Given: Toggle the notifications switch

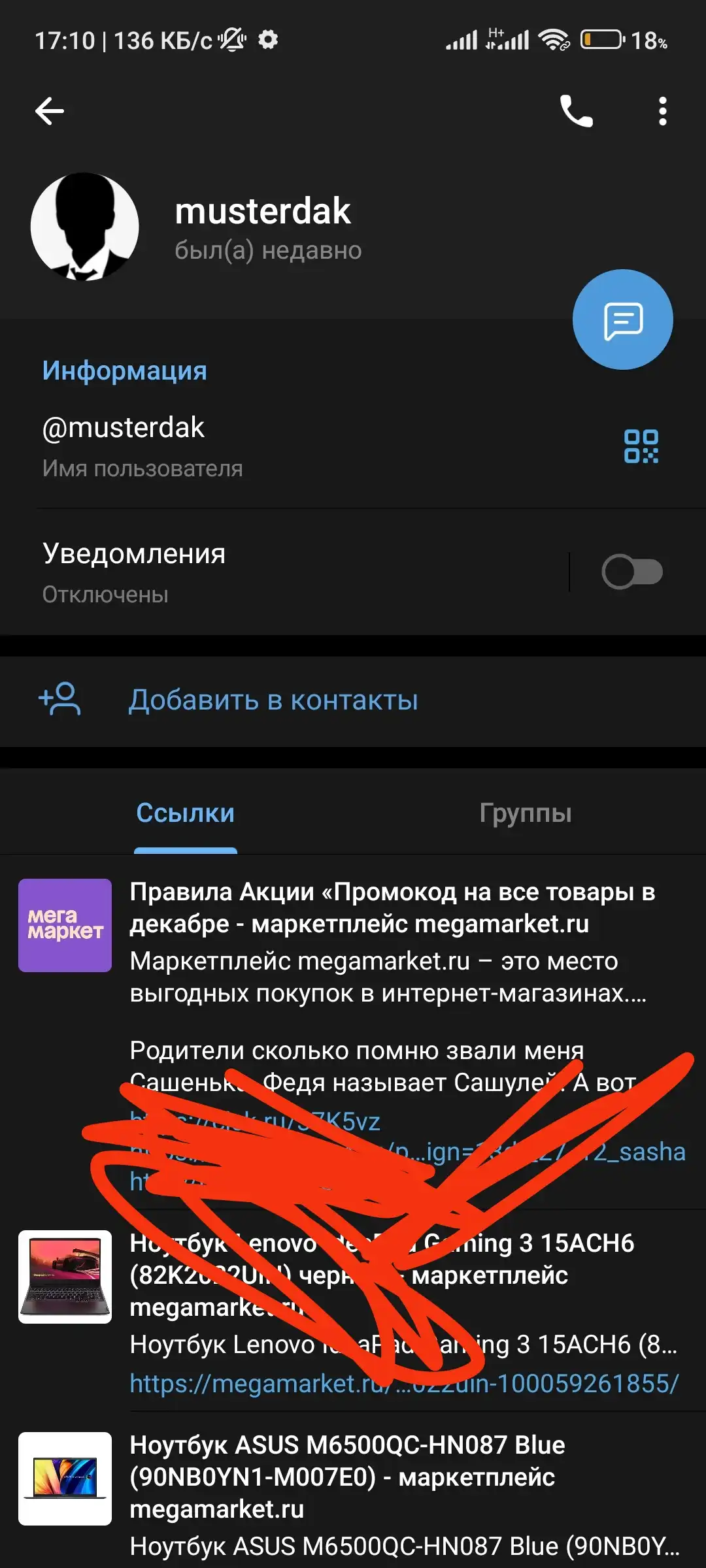Looking at the screenshot, I should coord(631,572).
